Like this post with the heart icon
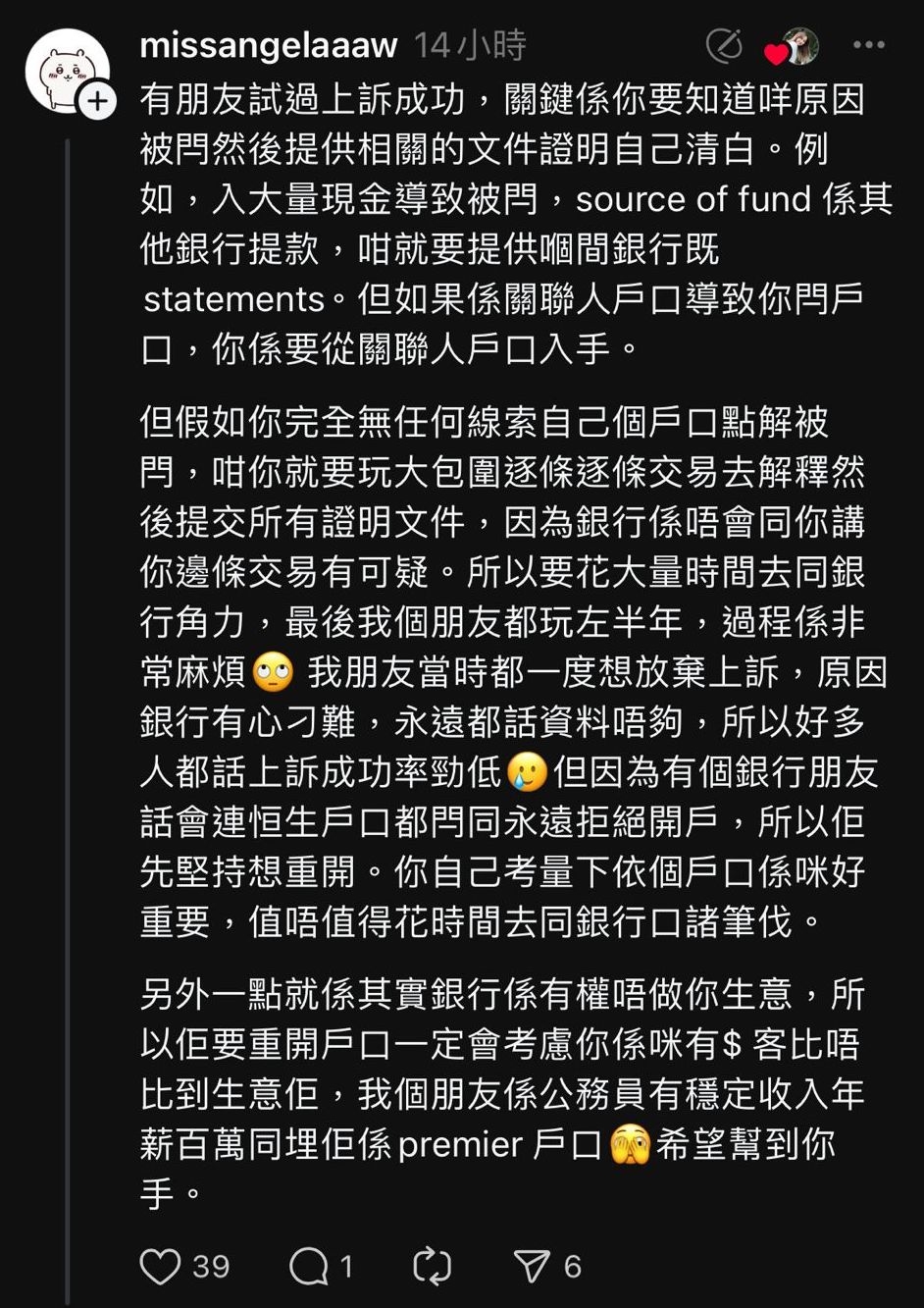 point(161,1266)
